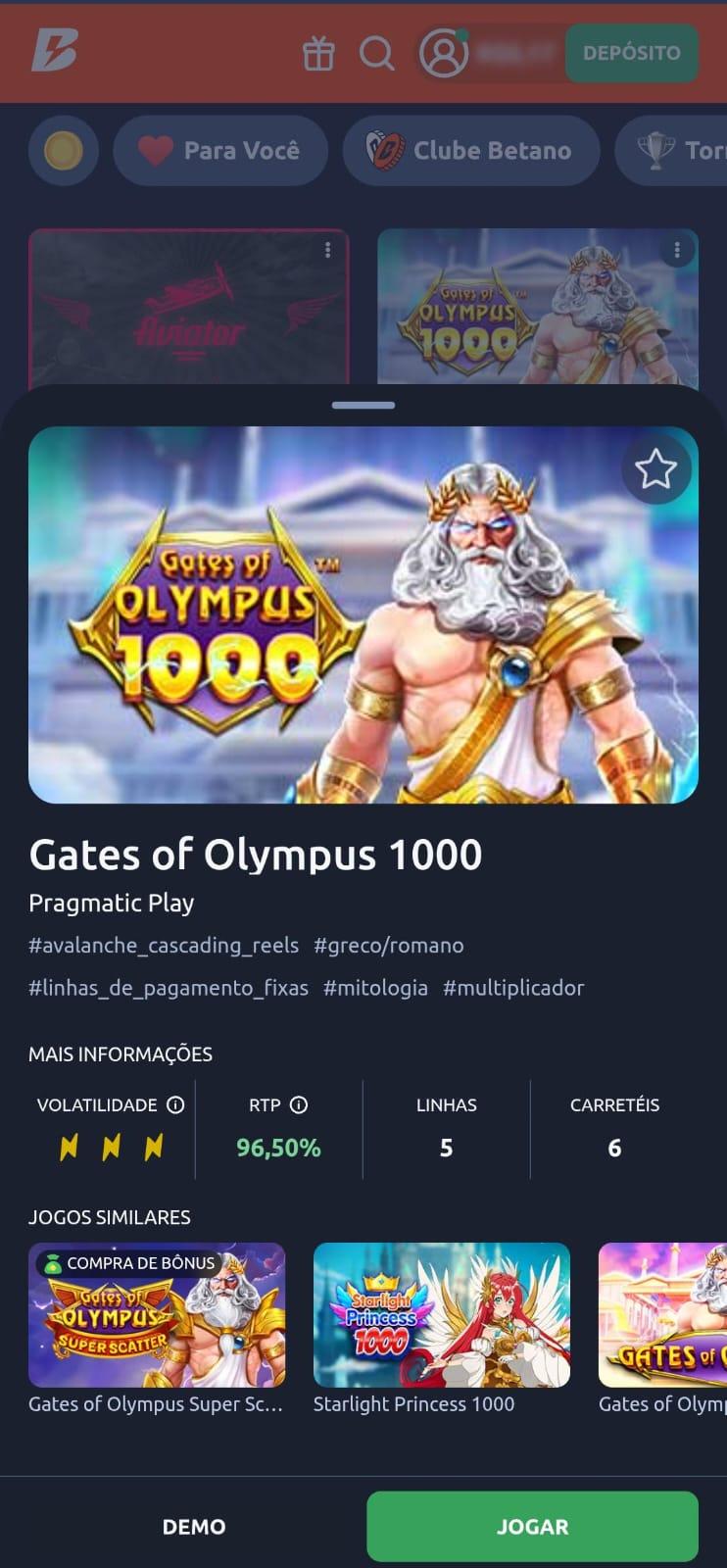Click the green RTP 96,50% value
Image resolution: width=727 pixels, height=1568 pixels.
click(277, 1148)
